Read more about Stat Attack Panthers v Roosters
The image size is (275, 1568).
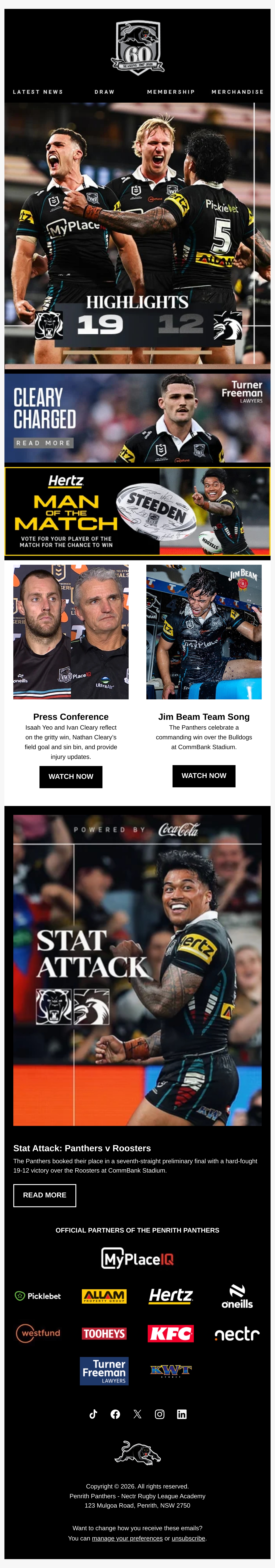[x=45, y=1195]
